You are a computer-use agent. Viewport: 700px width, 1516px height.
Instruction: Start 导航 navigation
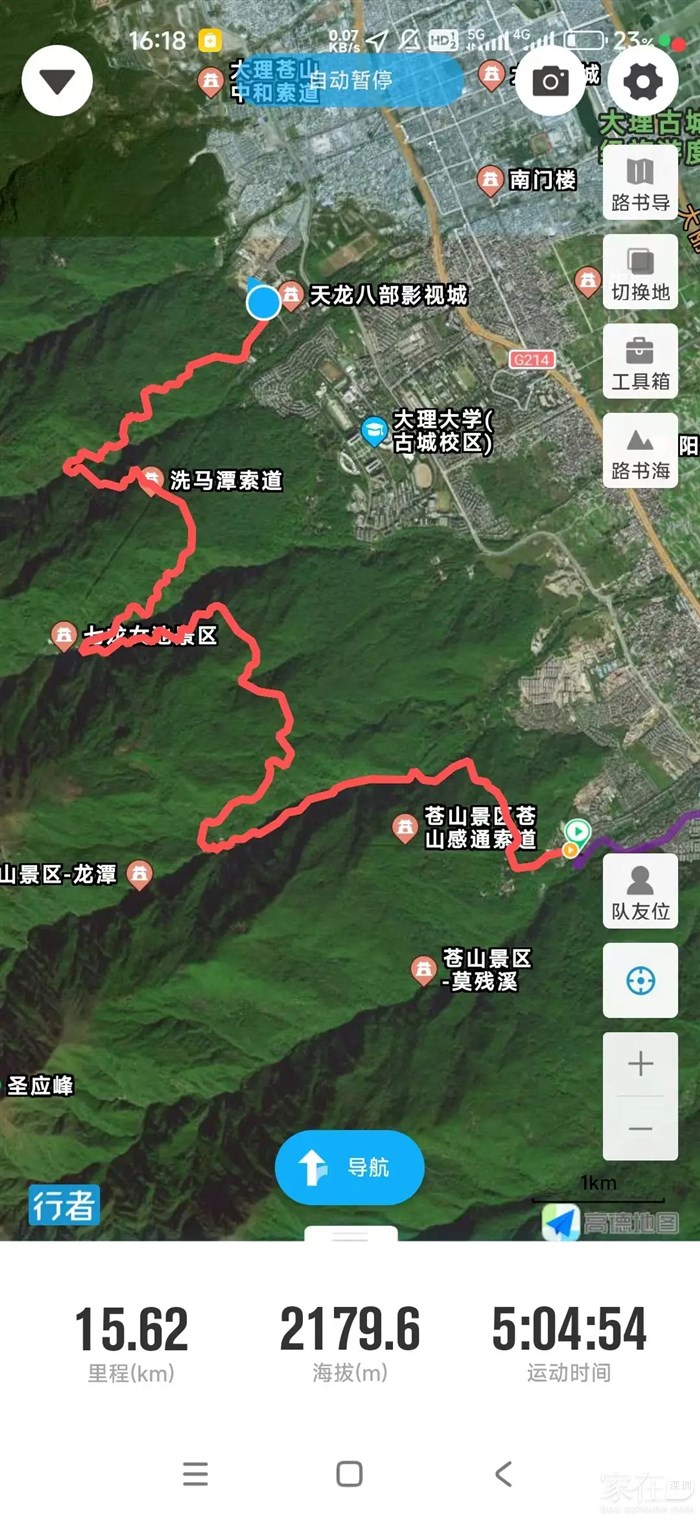[350, 1167]
